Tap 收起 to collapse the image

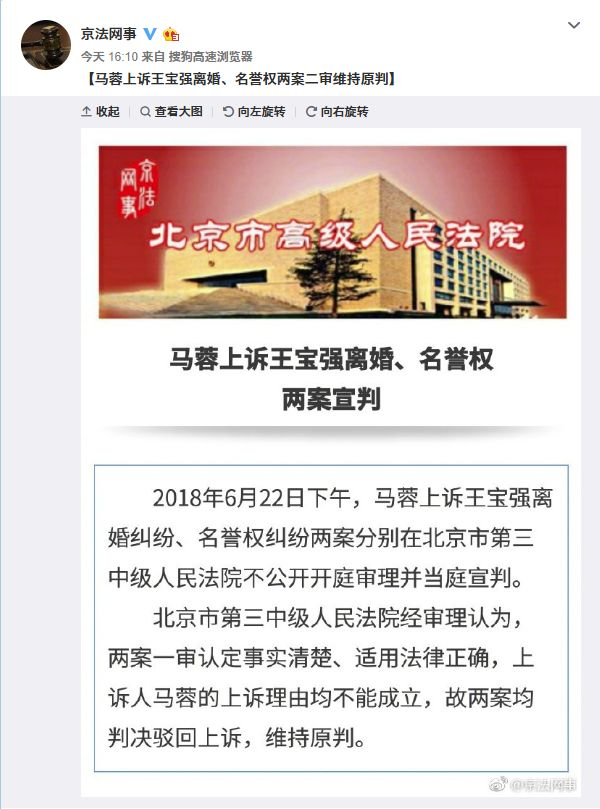[x=101, y=112]
